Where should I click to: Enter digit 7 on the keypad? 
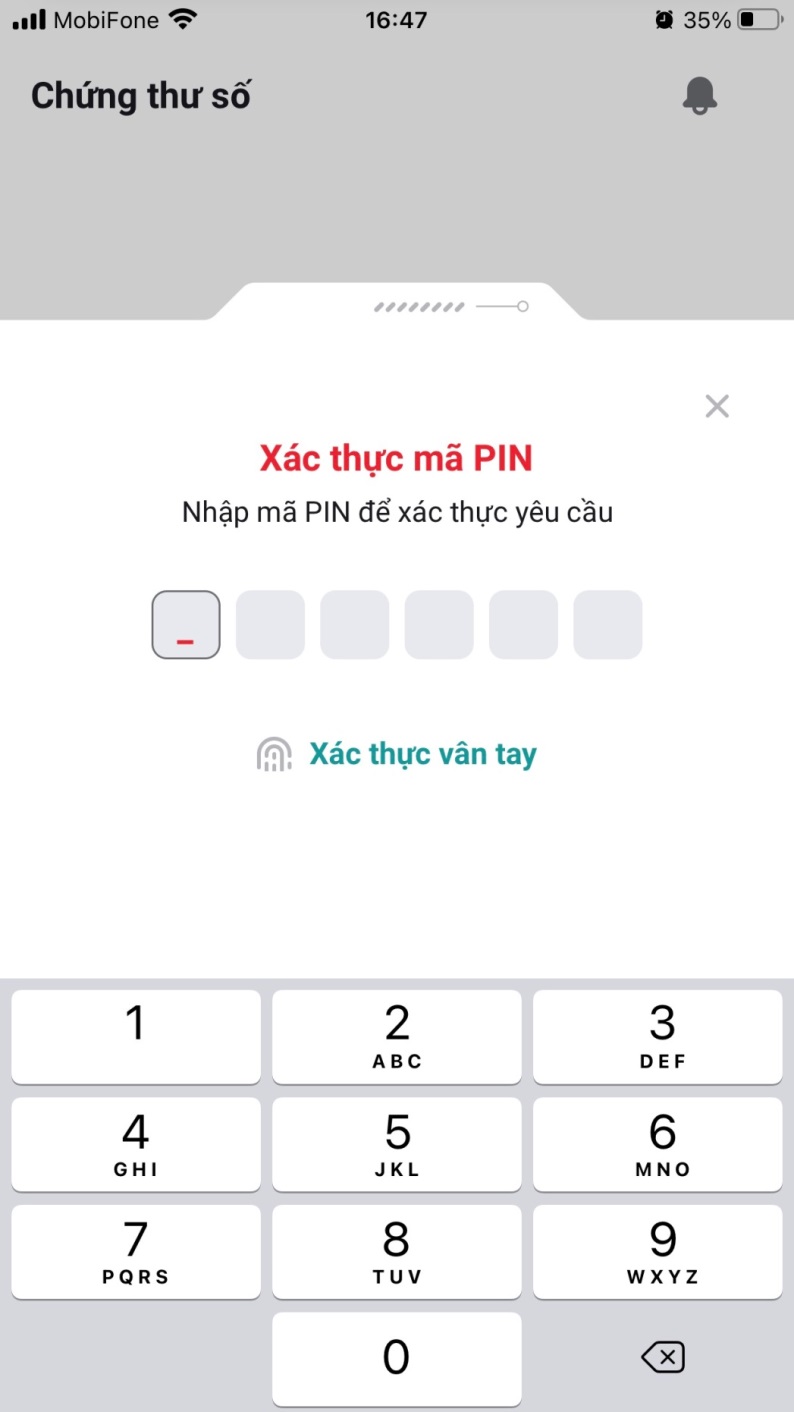136,1251
